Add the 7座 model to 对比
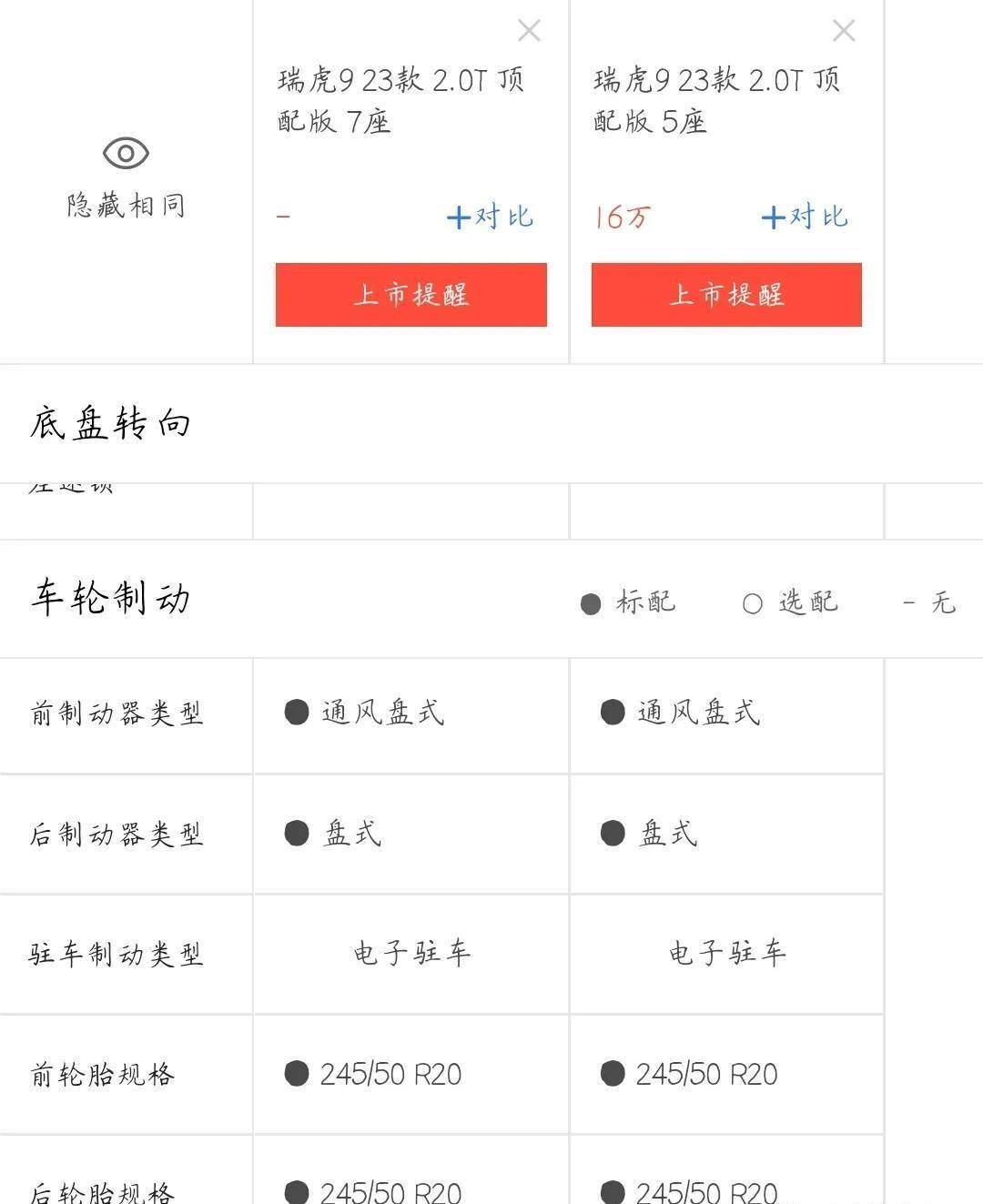983x1204 pixels. click(490, 217)
